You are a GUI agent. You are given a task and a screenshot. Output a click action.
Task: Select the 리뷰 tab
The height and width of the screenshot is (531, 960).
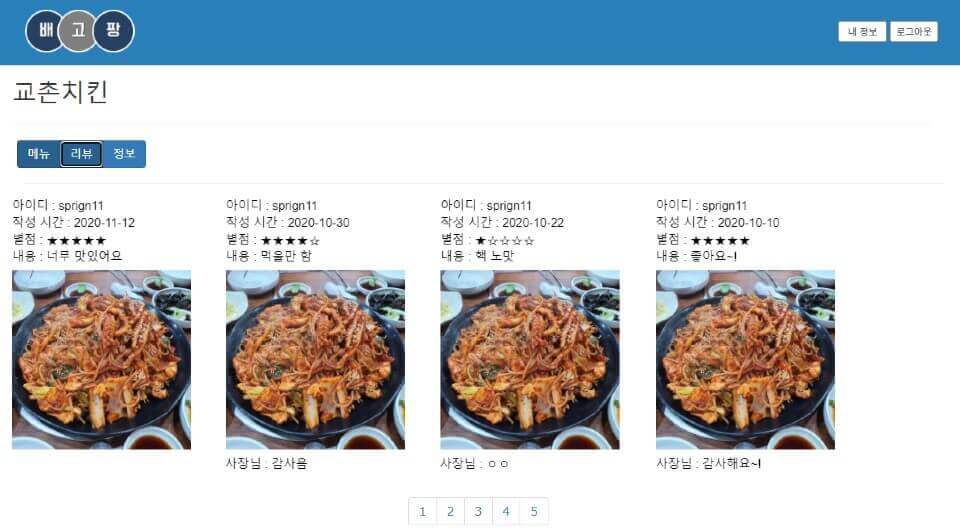coord(81,154)
